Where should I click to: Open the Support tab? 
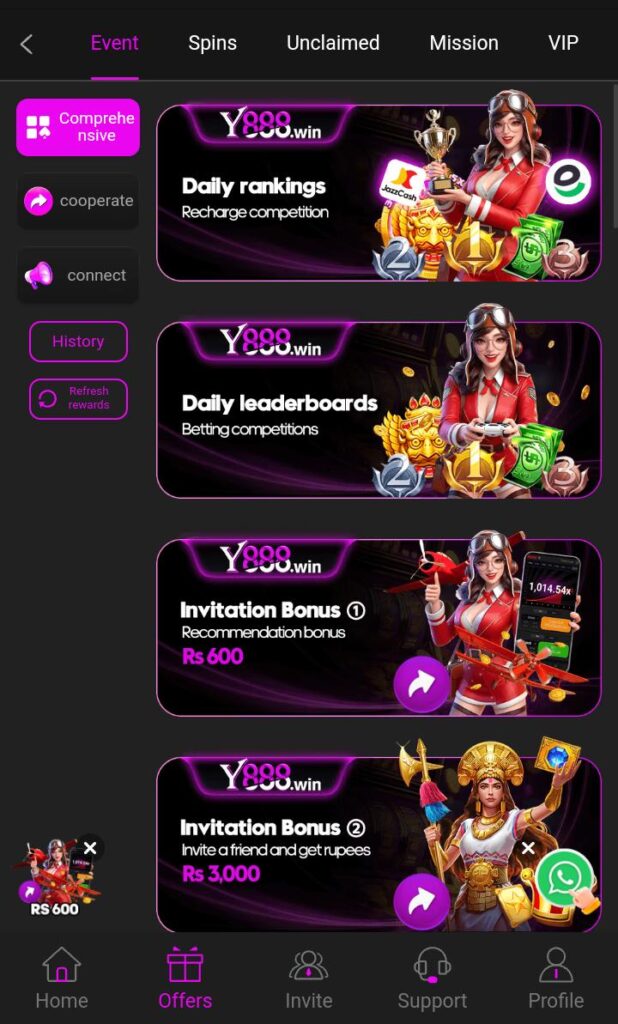pyautogui.click(x=432, y=979)
